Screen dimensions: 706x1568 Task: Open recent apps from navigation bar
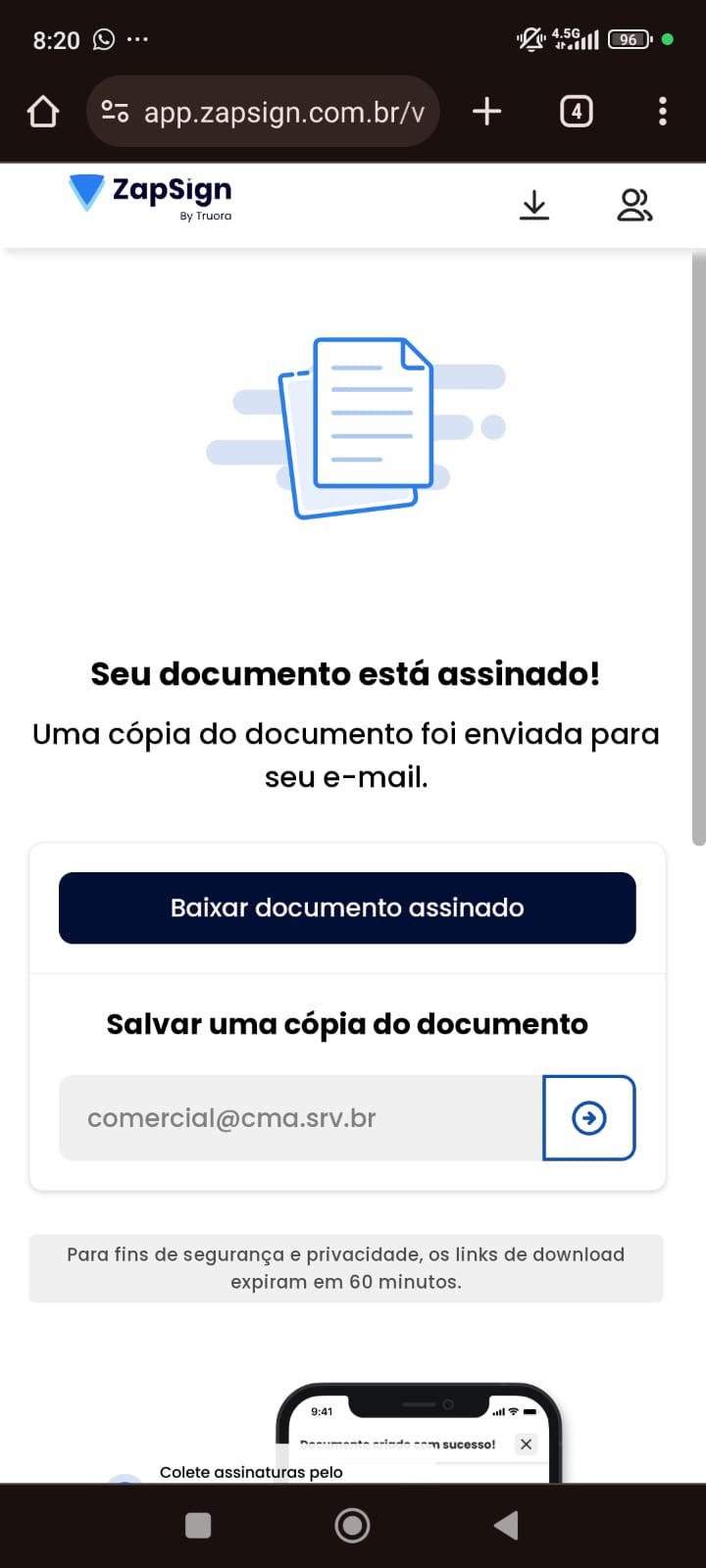pos(198,1525)
